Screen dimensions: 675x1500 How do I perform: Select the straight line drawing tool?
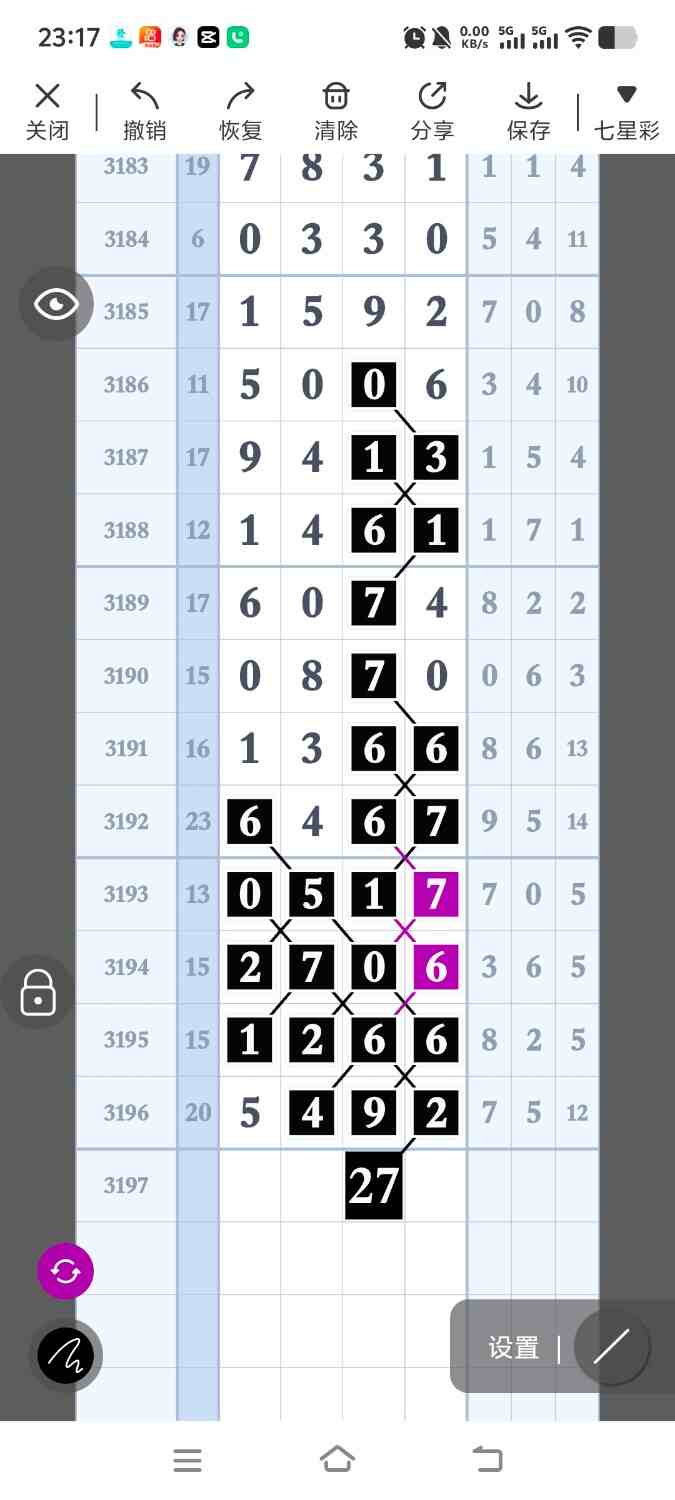pyautogui.click(x=611, y=1347)
